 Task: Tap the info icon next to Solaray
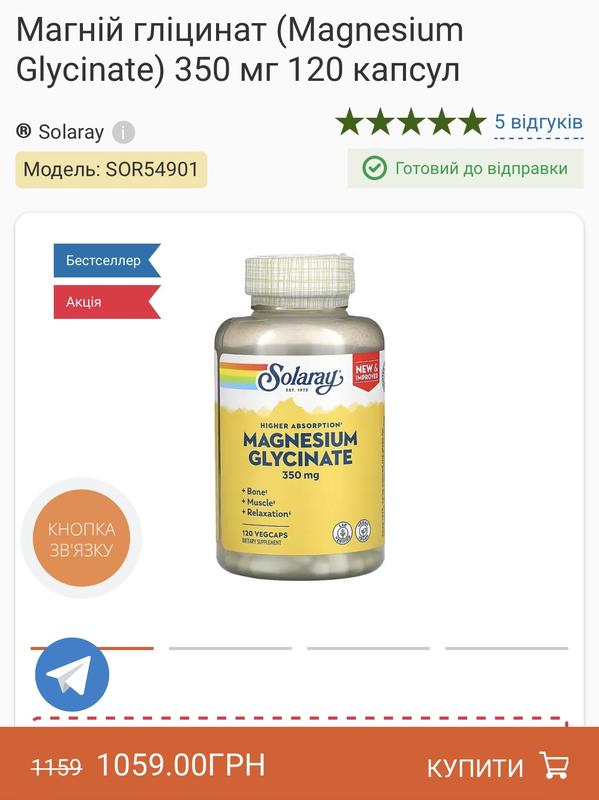123,133
